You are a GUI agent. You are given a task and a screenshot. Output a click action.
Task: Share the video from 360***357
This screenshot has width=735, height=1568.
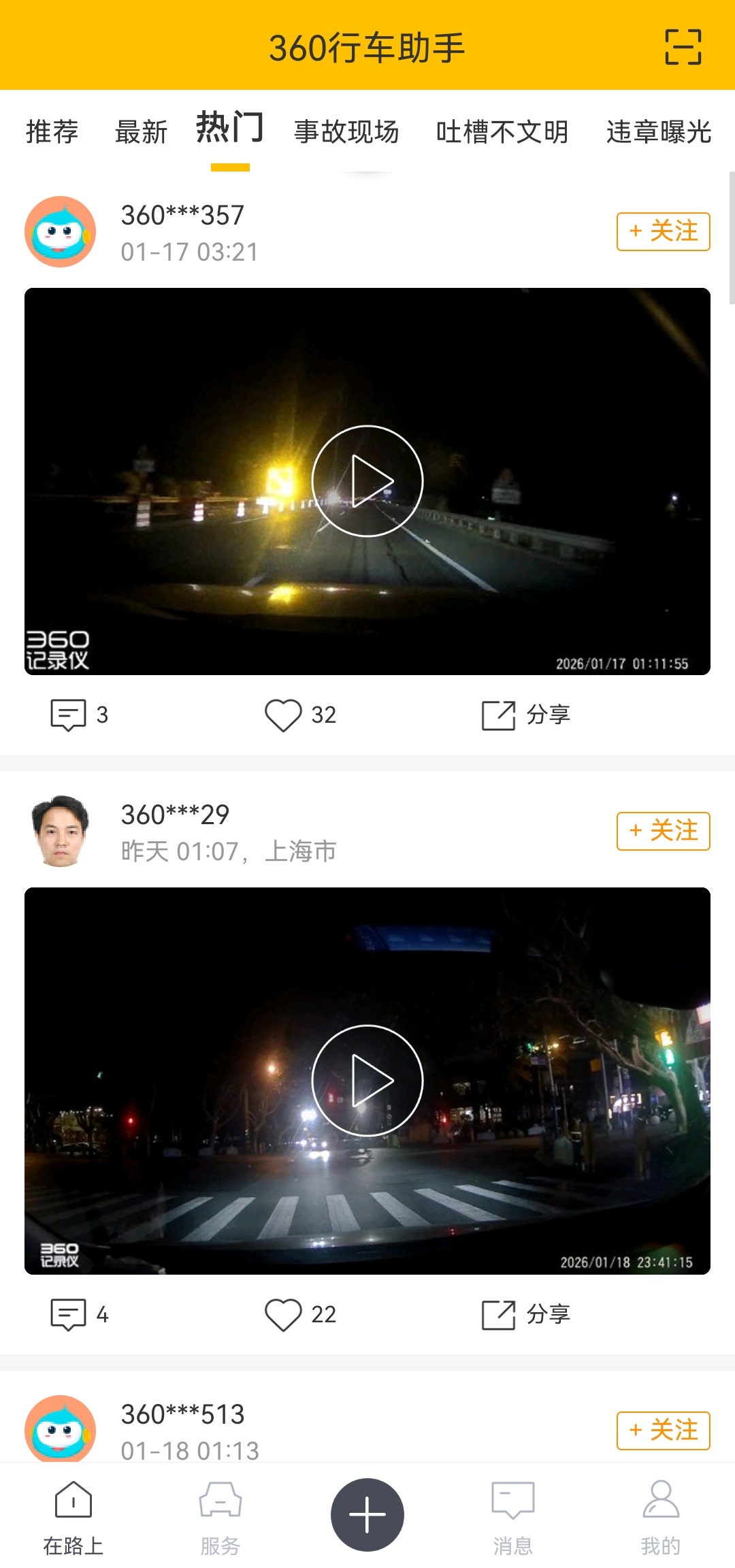click(525, 715)
